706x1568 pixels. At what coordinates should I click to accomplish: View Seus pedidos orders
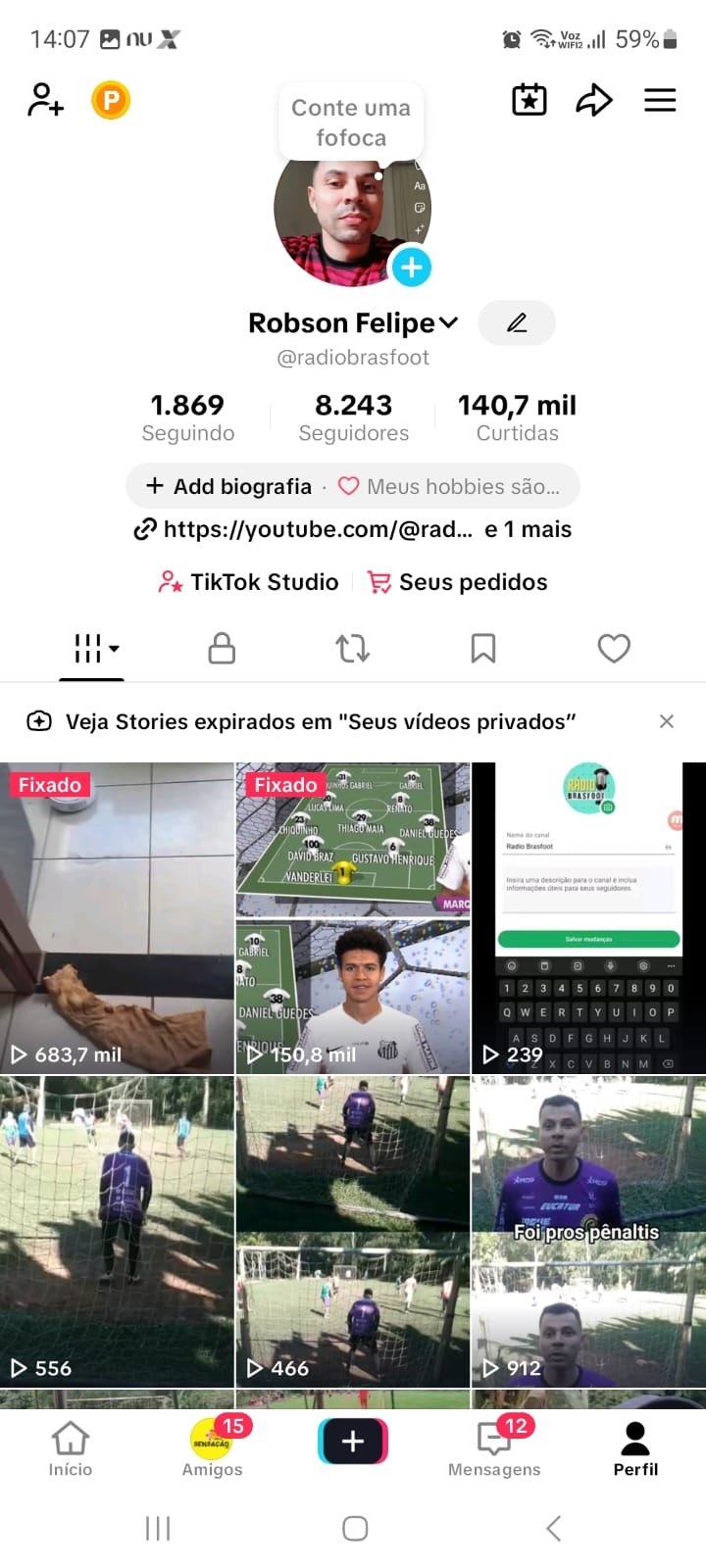tap(457, 582)
